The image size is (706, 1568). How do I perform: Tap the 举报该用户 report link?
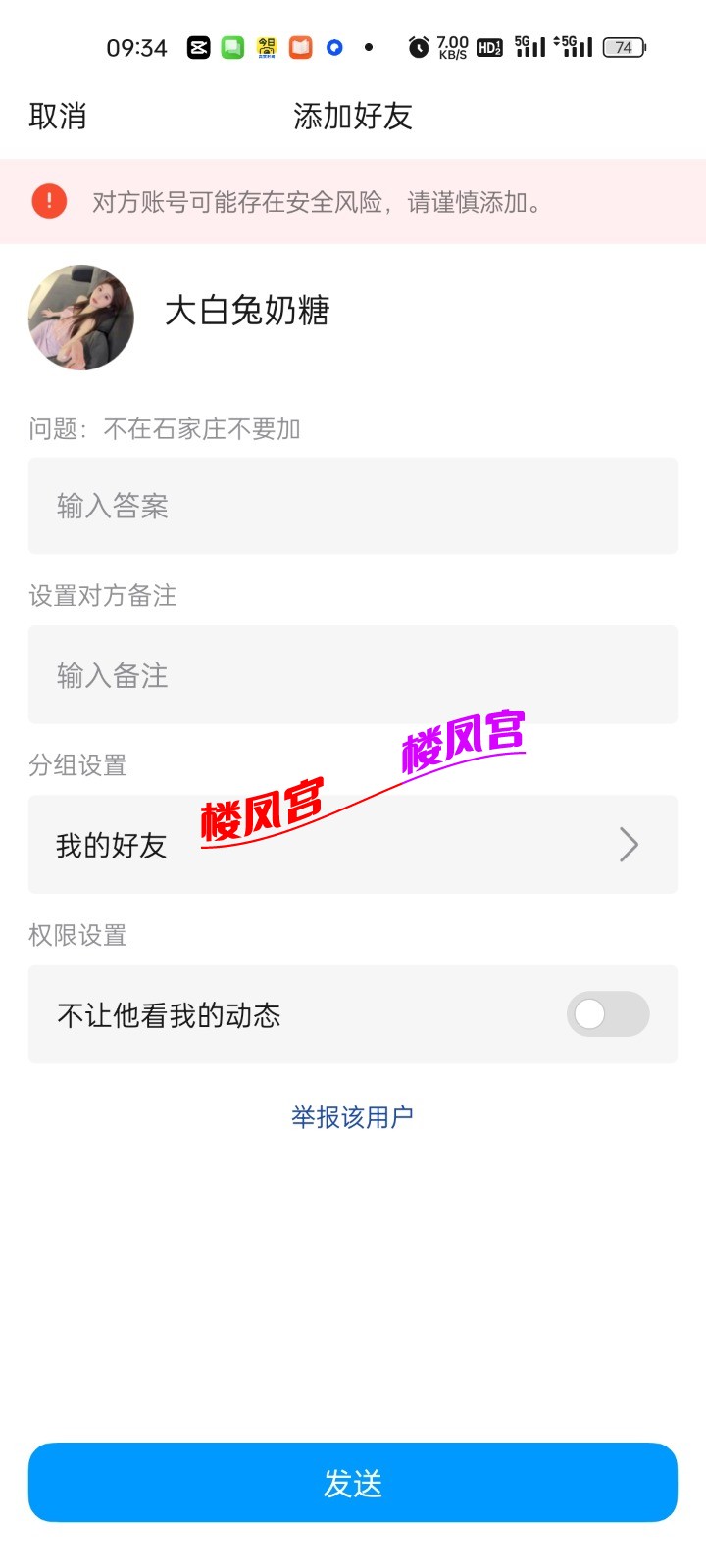(x=353, y=1117)
